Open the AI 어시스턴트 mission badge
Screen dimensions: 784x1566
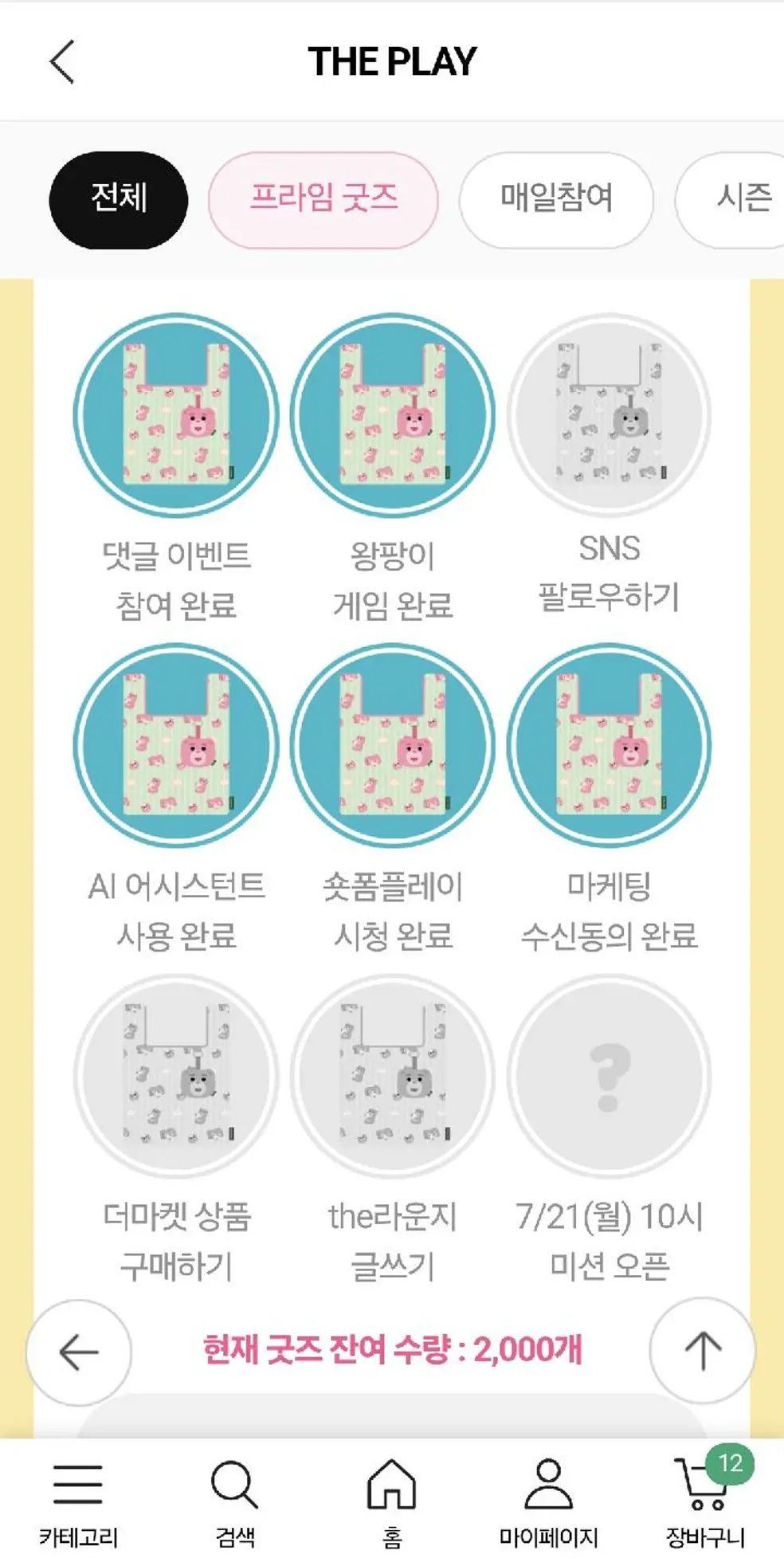click(x=176, y=745)
